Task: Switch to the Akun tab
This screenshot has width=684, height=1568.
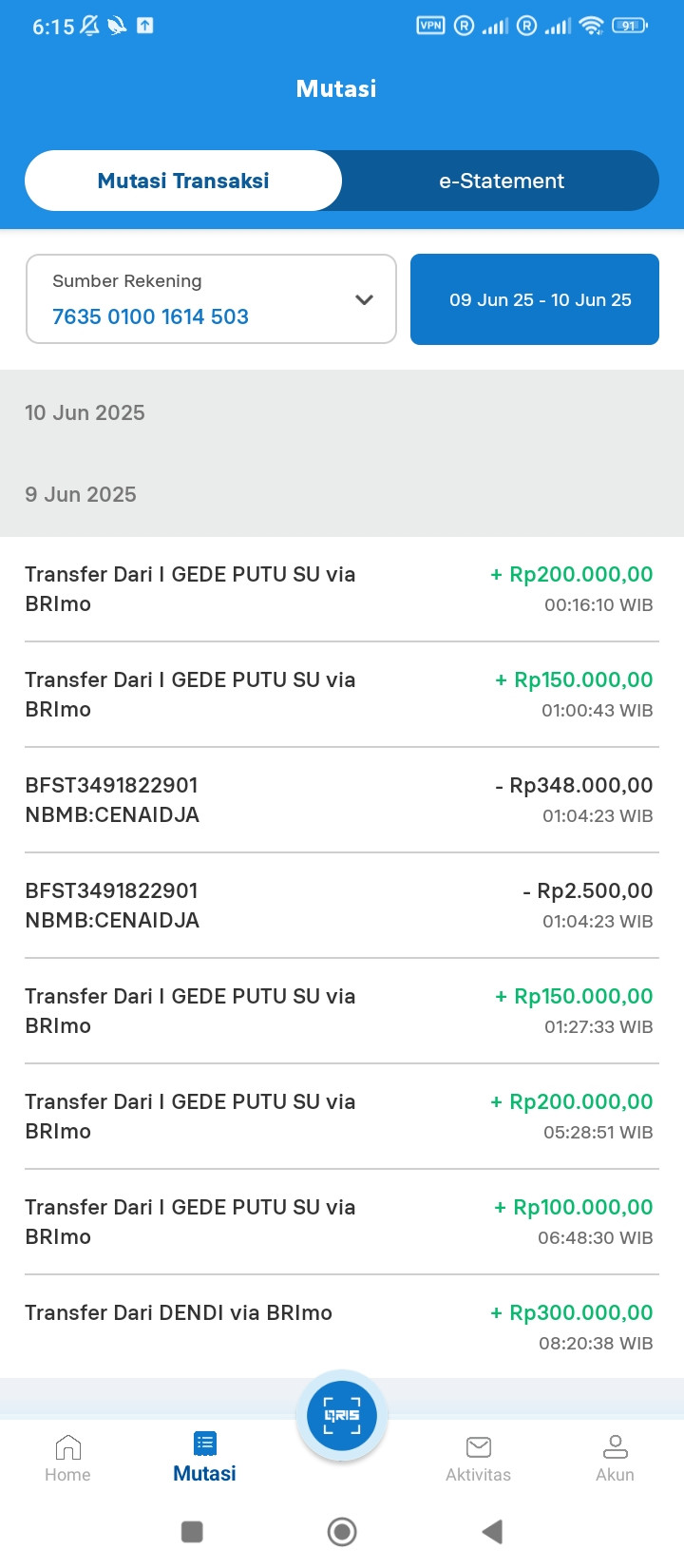Action: 615,1459
